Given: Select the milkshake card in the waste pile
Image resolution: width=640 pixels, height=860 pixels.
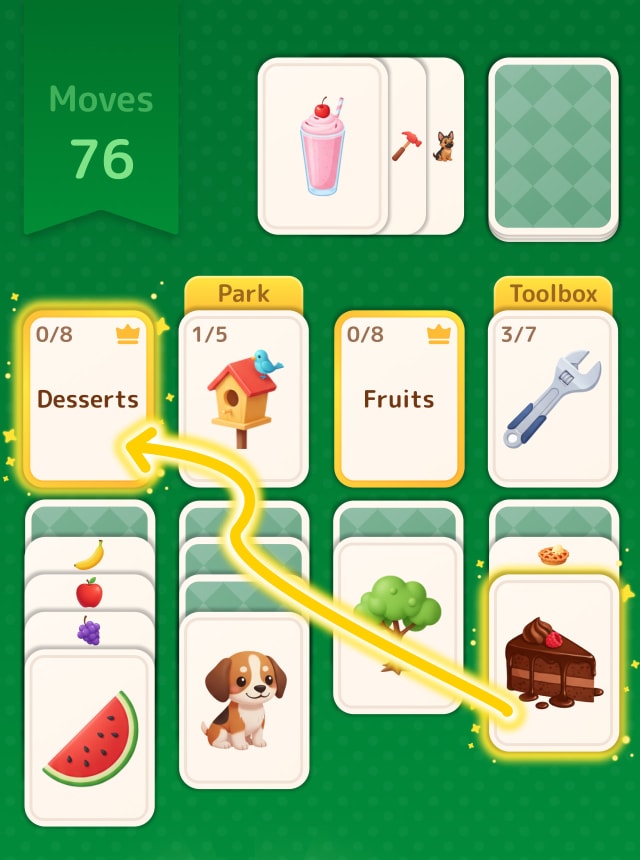Looking at the screenshot, I should (x=322, y=147).
